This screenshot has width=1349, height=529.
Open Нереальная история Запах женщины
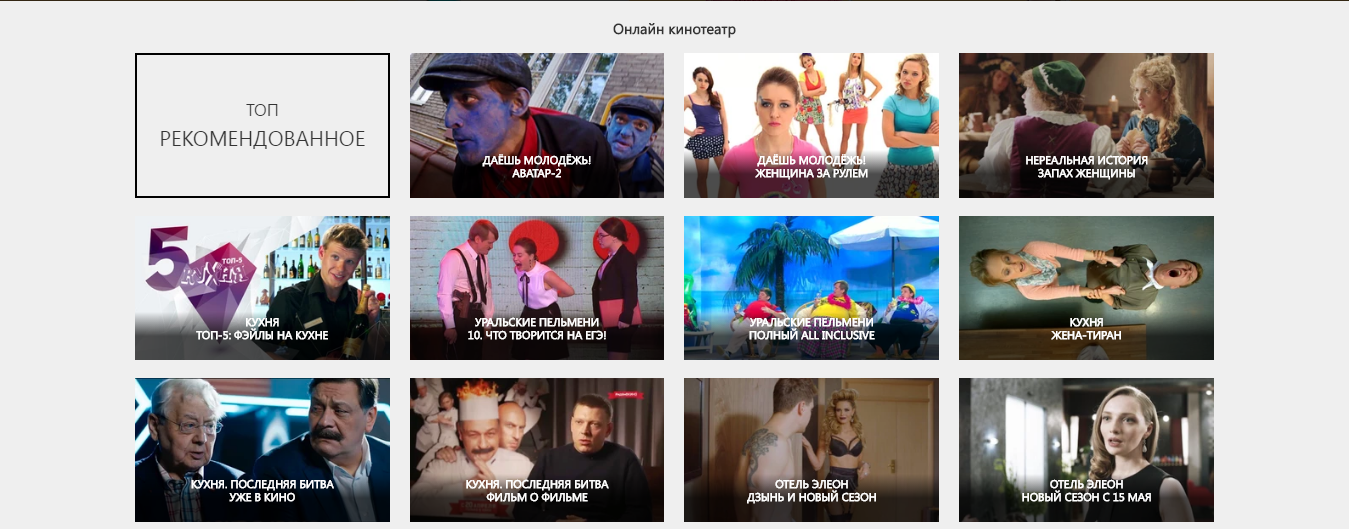pos(1086,125)
